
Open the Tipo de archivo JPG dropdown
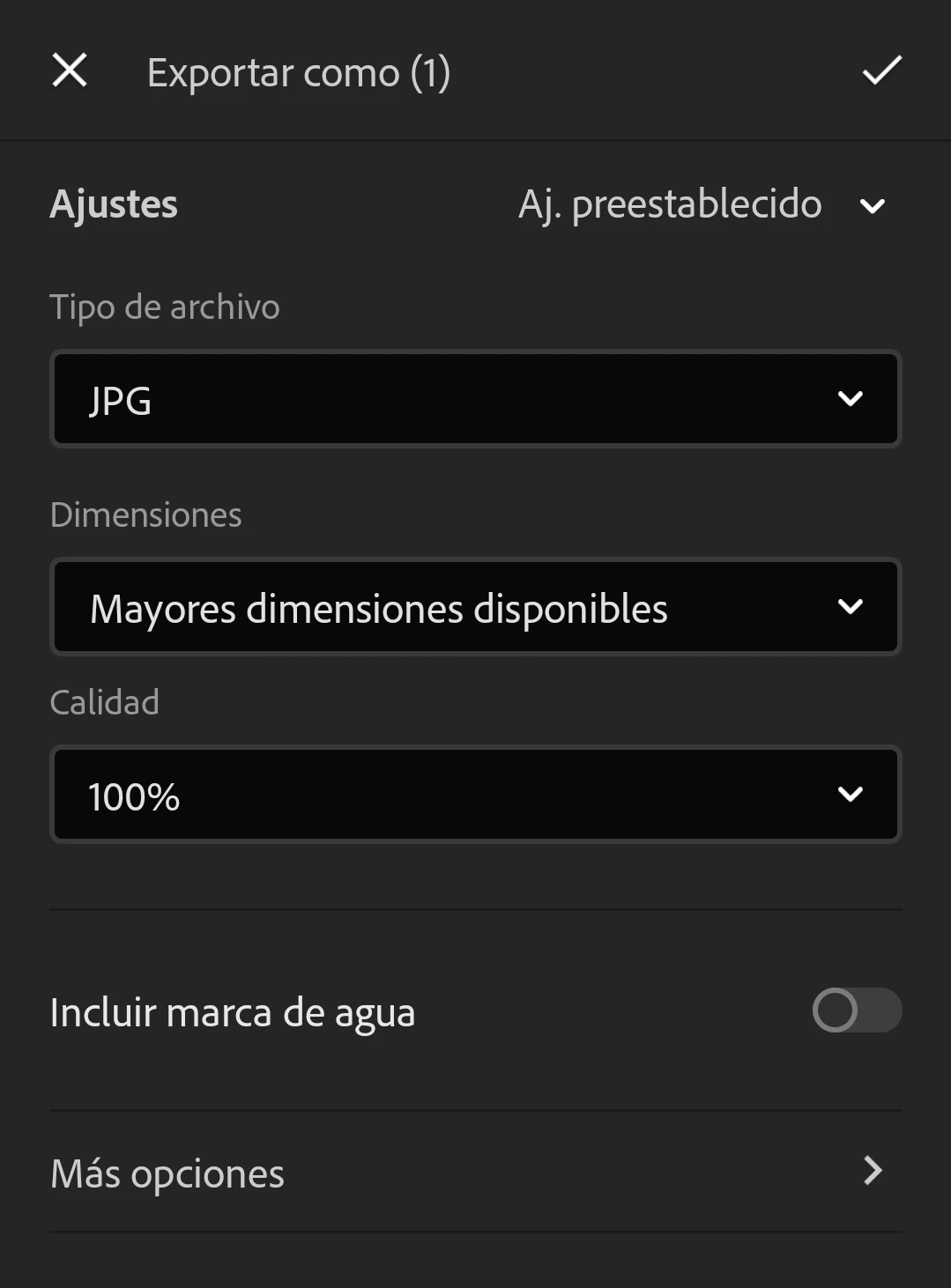click(476, 399)
